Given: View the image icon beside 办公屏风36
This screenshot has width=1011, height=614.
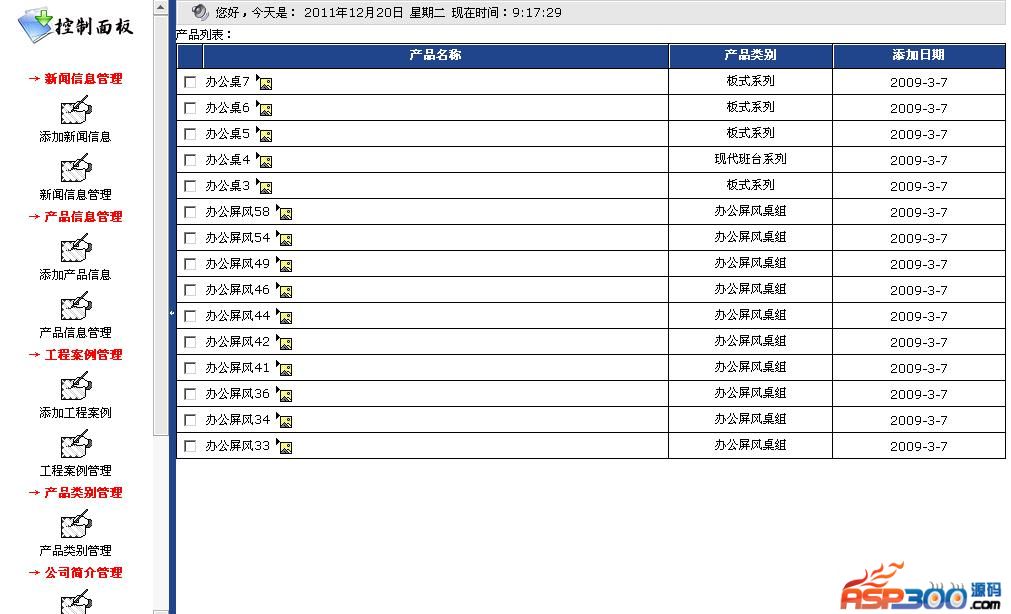Looking at the screenshot, I should tap(285, 395).
